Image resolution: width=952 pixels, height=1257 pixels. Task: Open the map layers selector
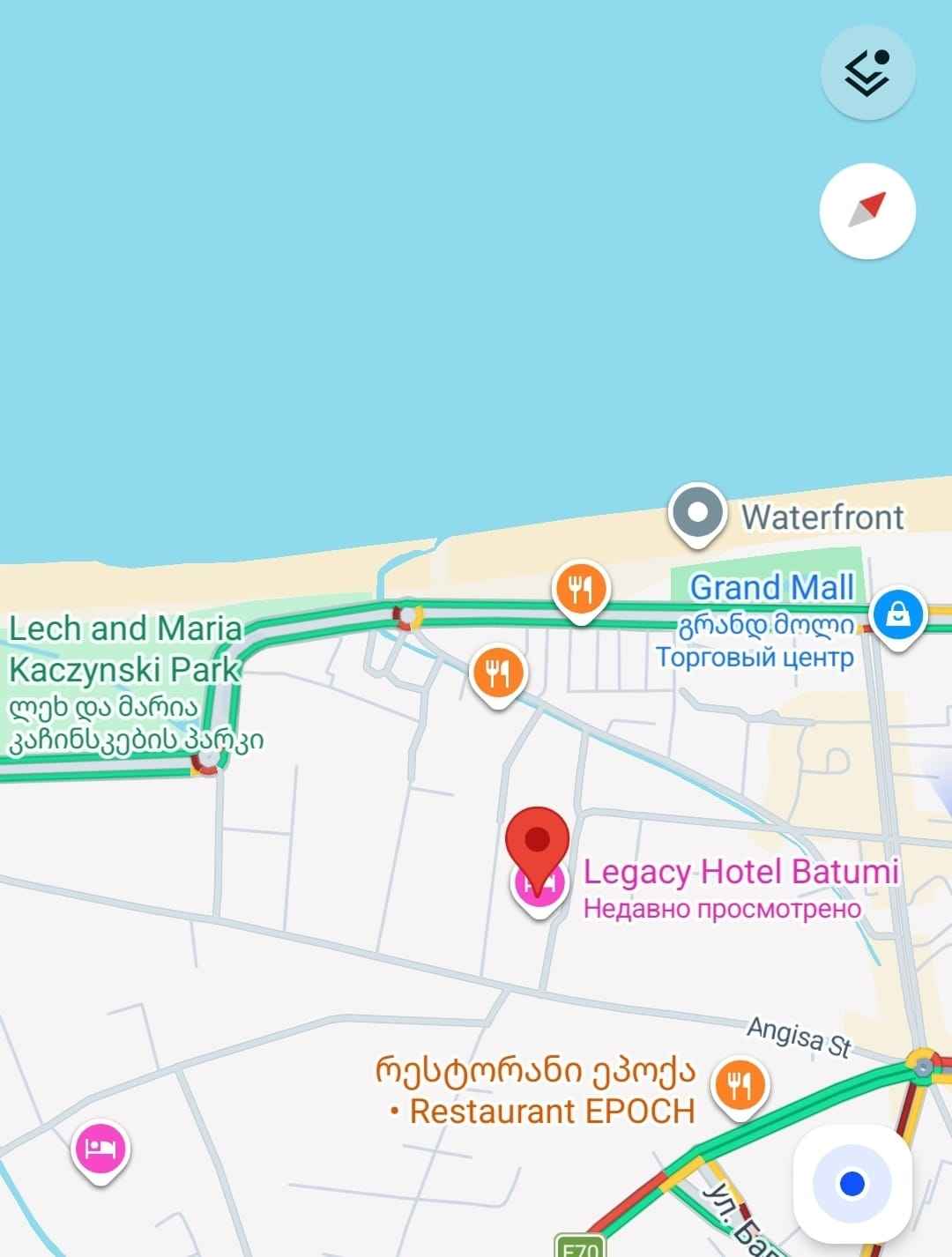[x=867, y=72]
